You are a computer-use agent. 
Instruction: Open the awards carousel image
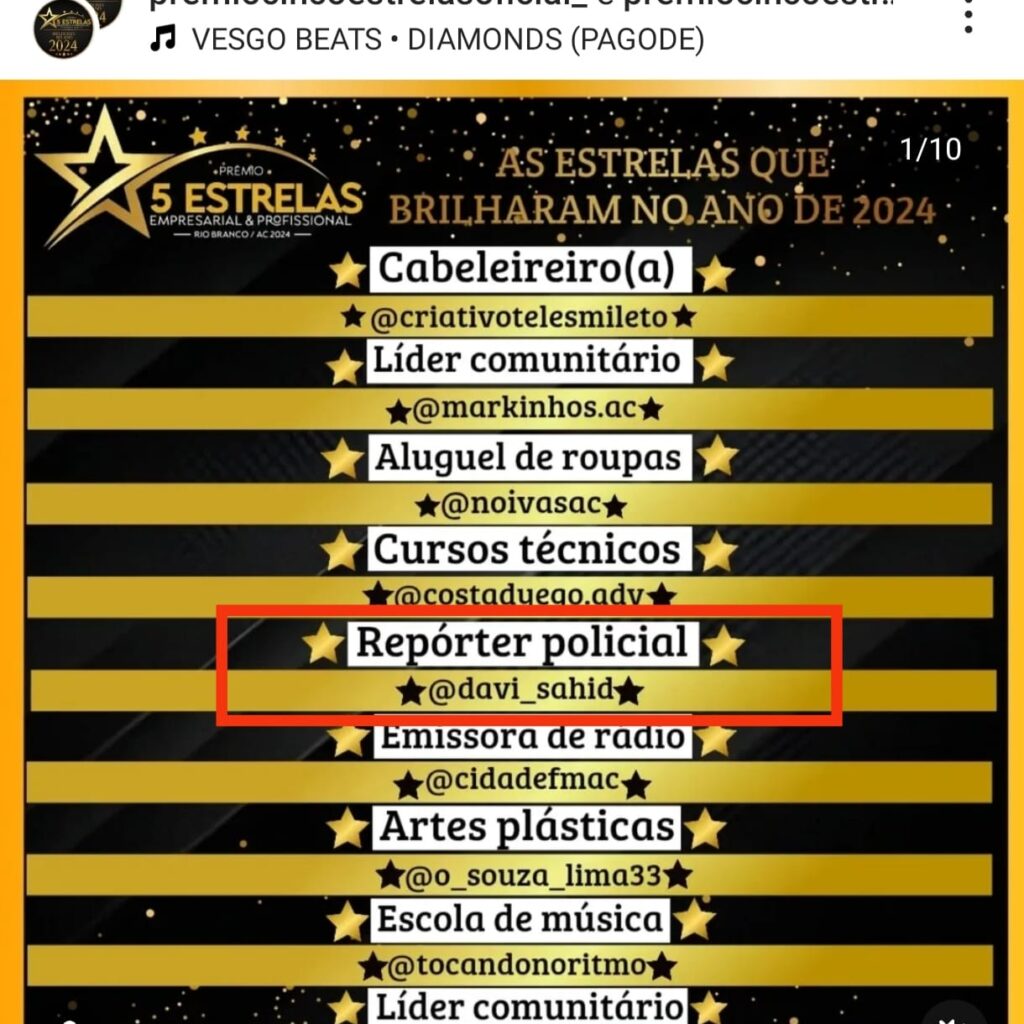tap(512, 560)
